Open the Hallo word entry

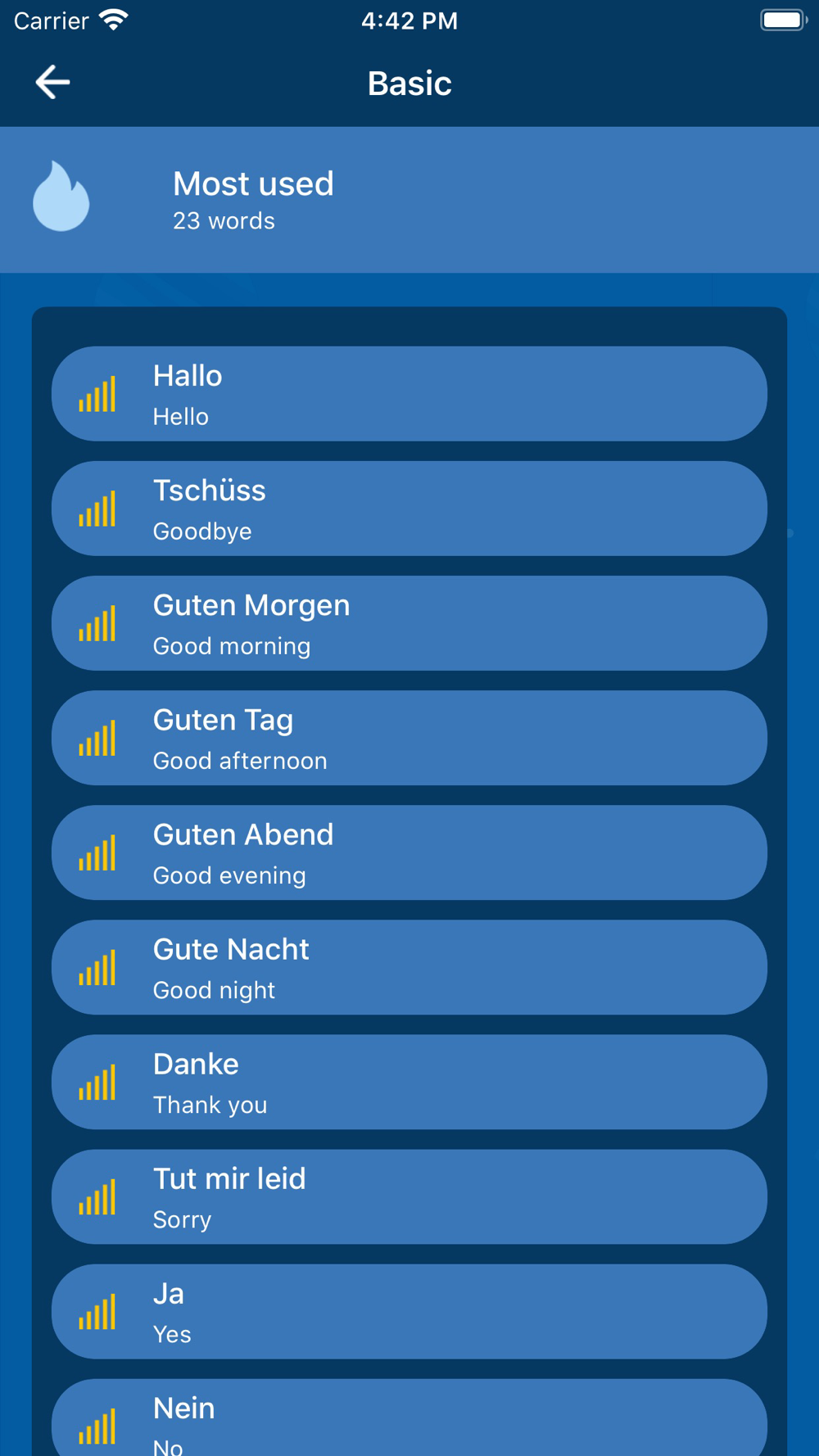409,394
